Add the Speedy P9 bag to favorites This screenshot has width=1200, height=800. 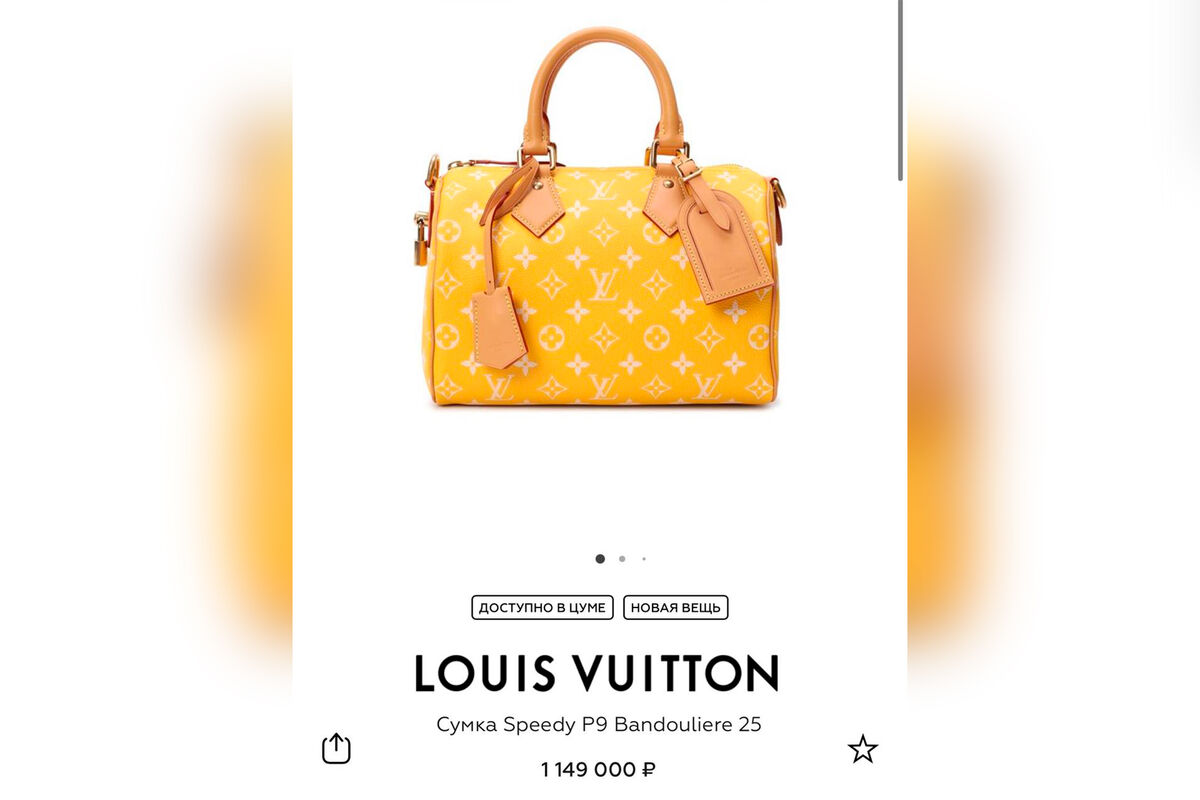point(862,748)
